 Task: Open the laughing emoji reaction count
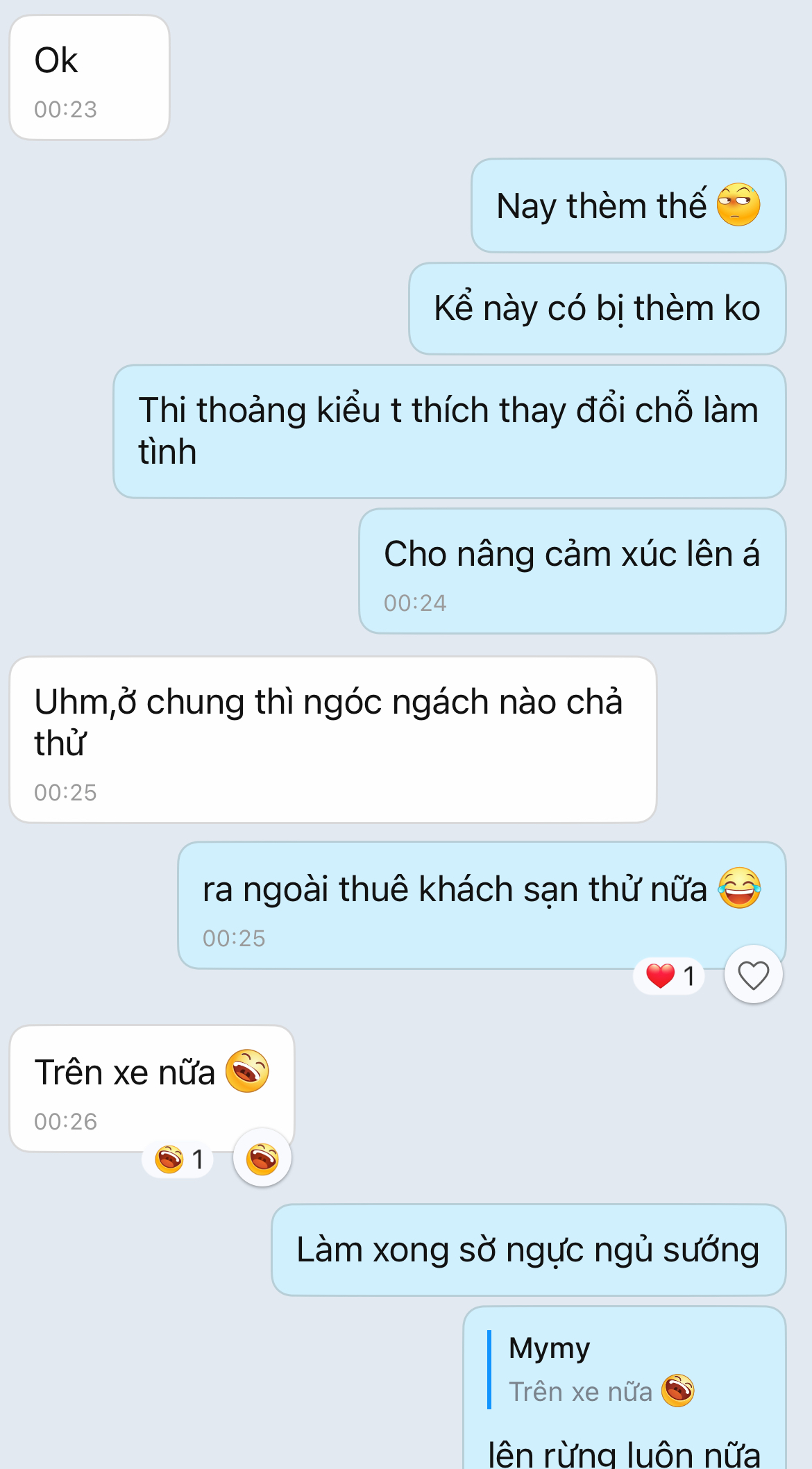[x=178, y=1159]
